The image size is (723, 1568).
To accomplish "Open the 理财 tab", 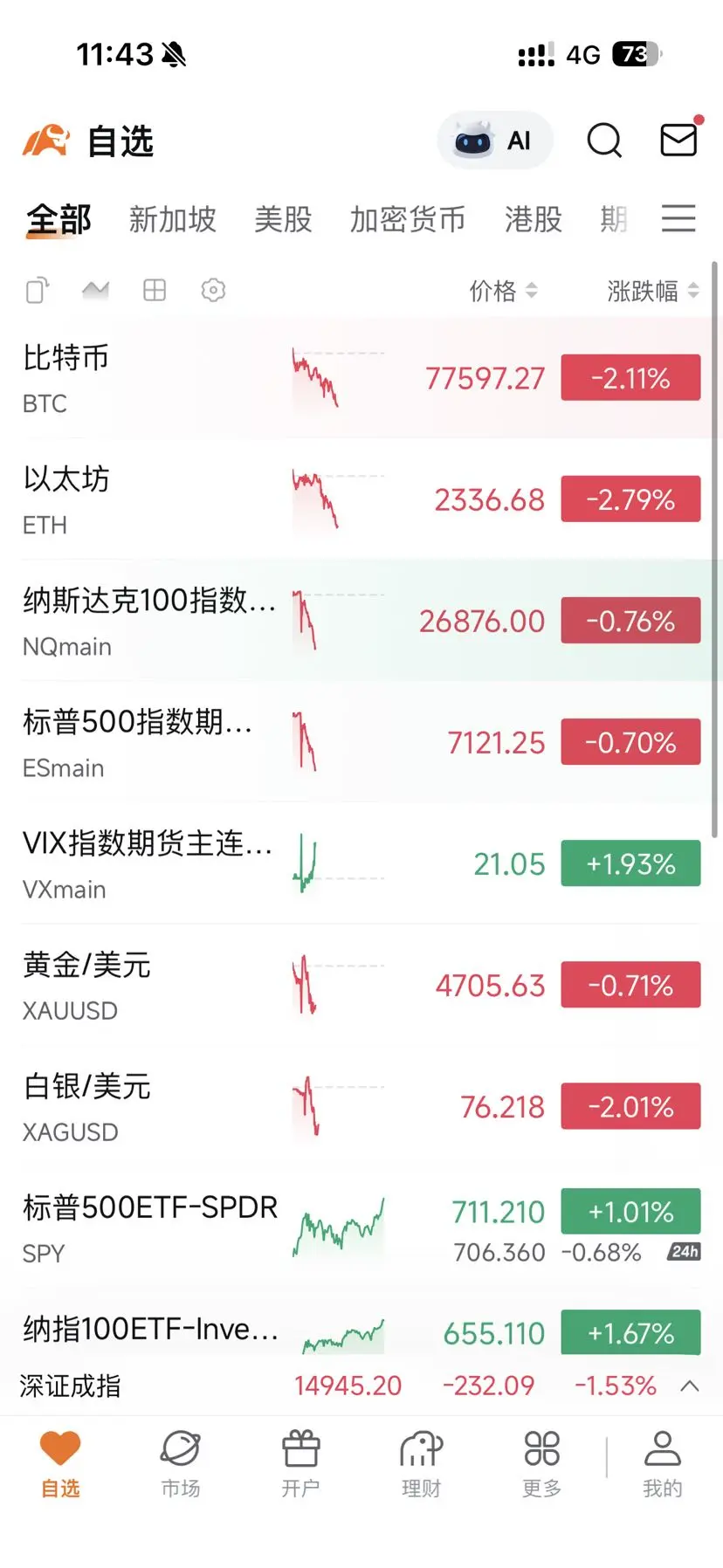I will click(421, 1464).
